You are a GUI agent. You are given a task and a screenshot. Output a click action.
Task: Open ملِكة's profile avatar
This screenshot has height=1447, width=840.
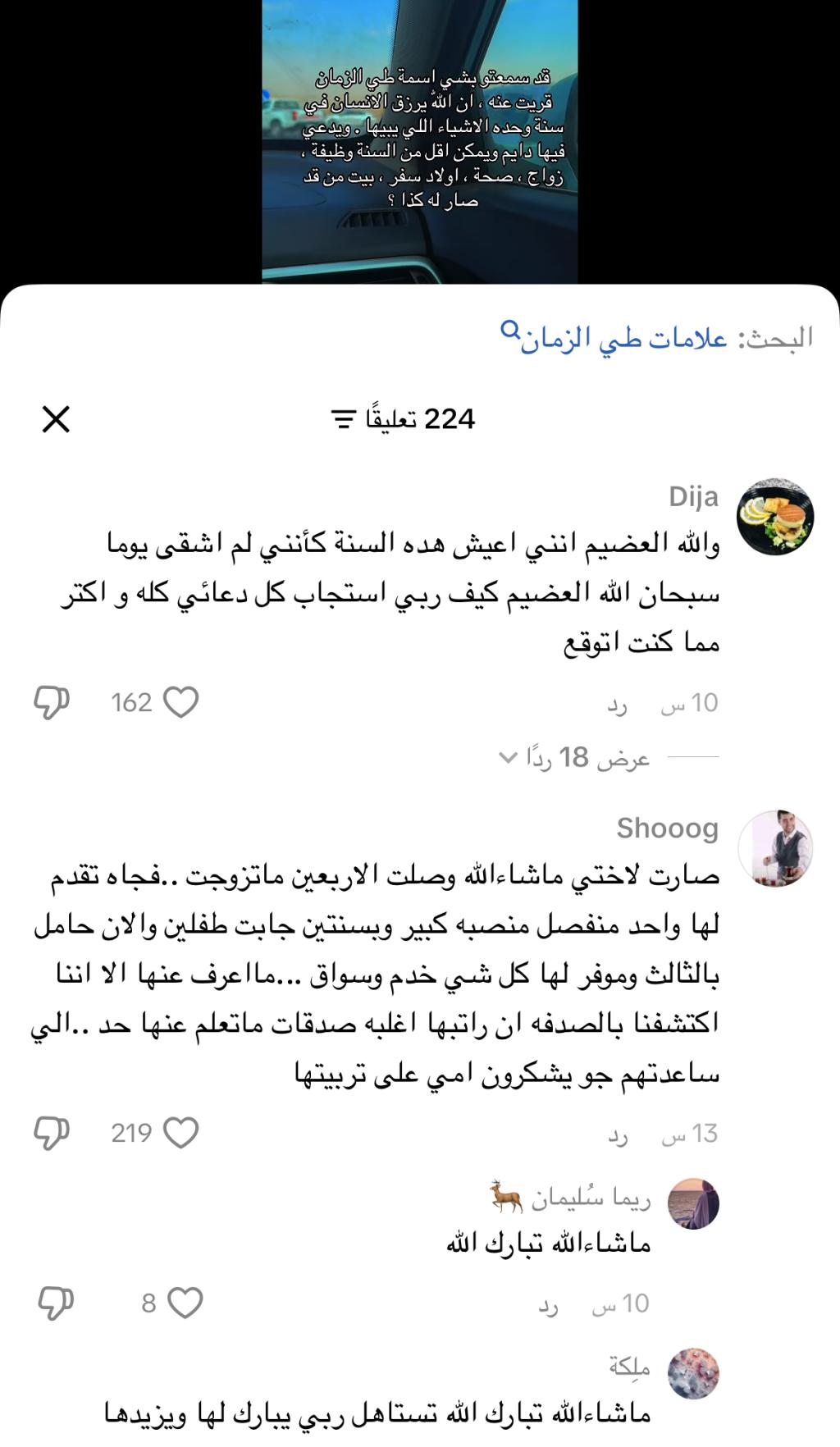coord(694,1373)
